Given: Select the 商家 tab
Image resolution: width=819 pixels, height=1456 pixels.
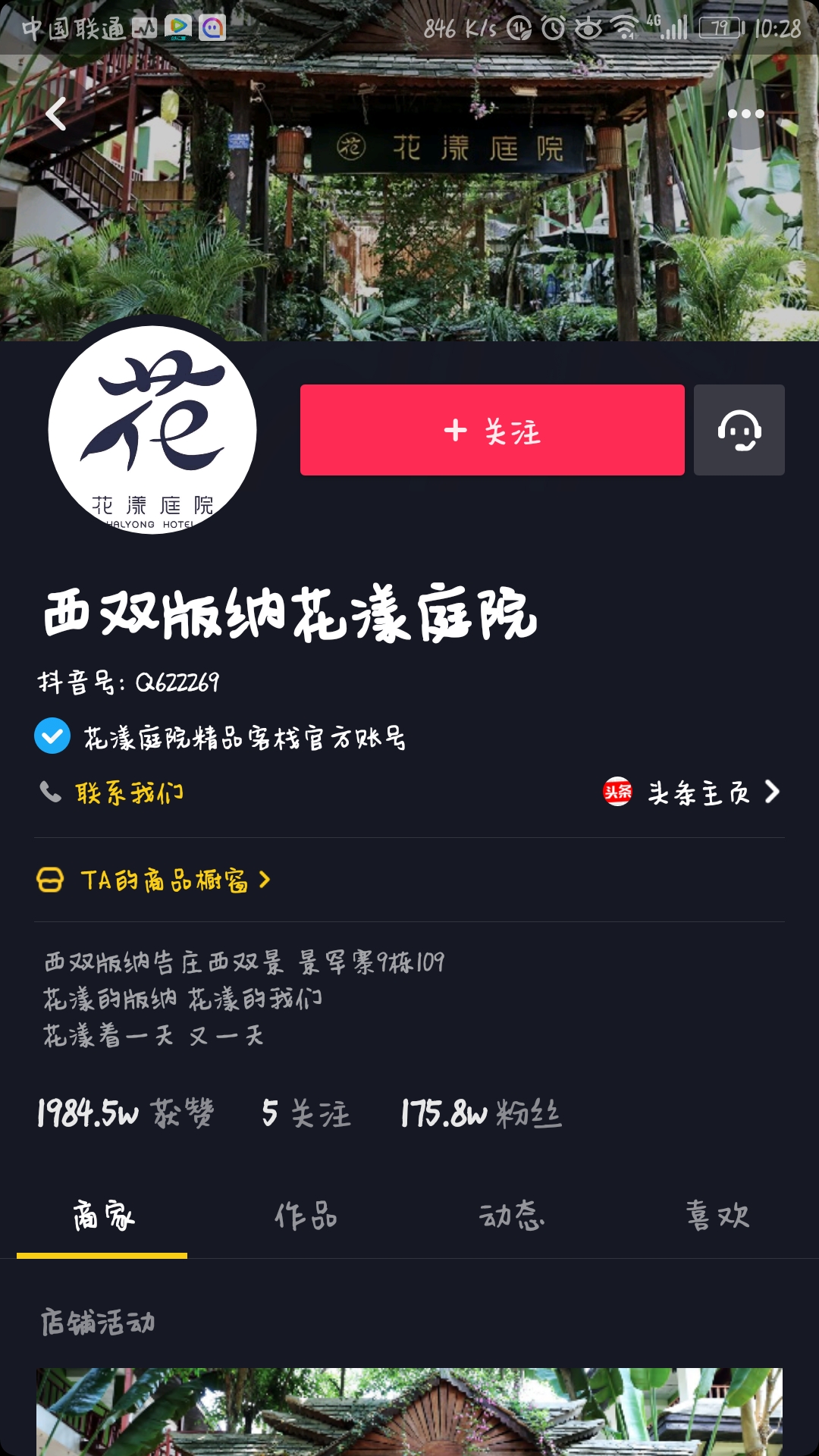Looking at the screenshot, I should [102, 1216].
